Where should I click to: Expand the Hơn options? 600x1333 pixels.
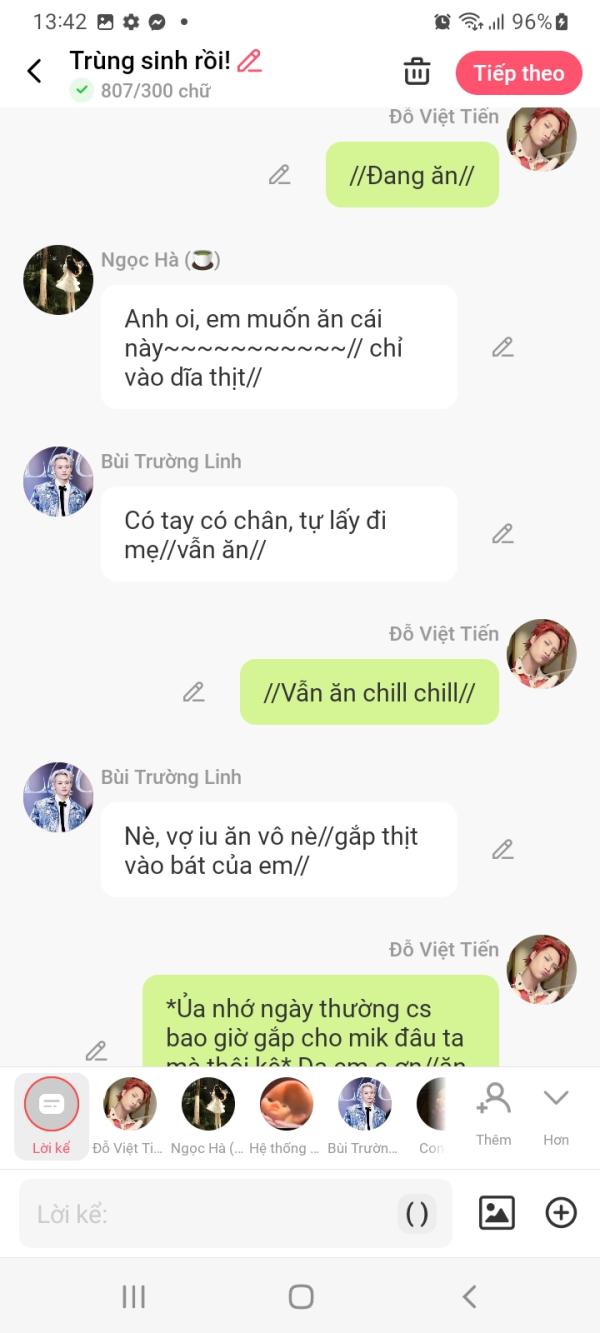[x=556, y=1112]
